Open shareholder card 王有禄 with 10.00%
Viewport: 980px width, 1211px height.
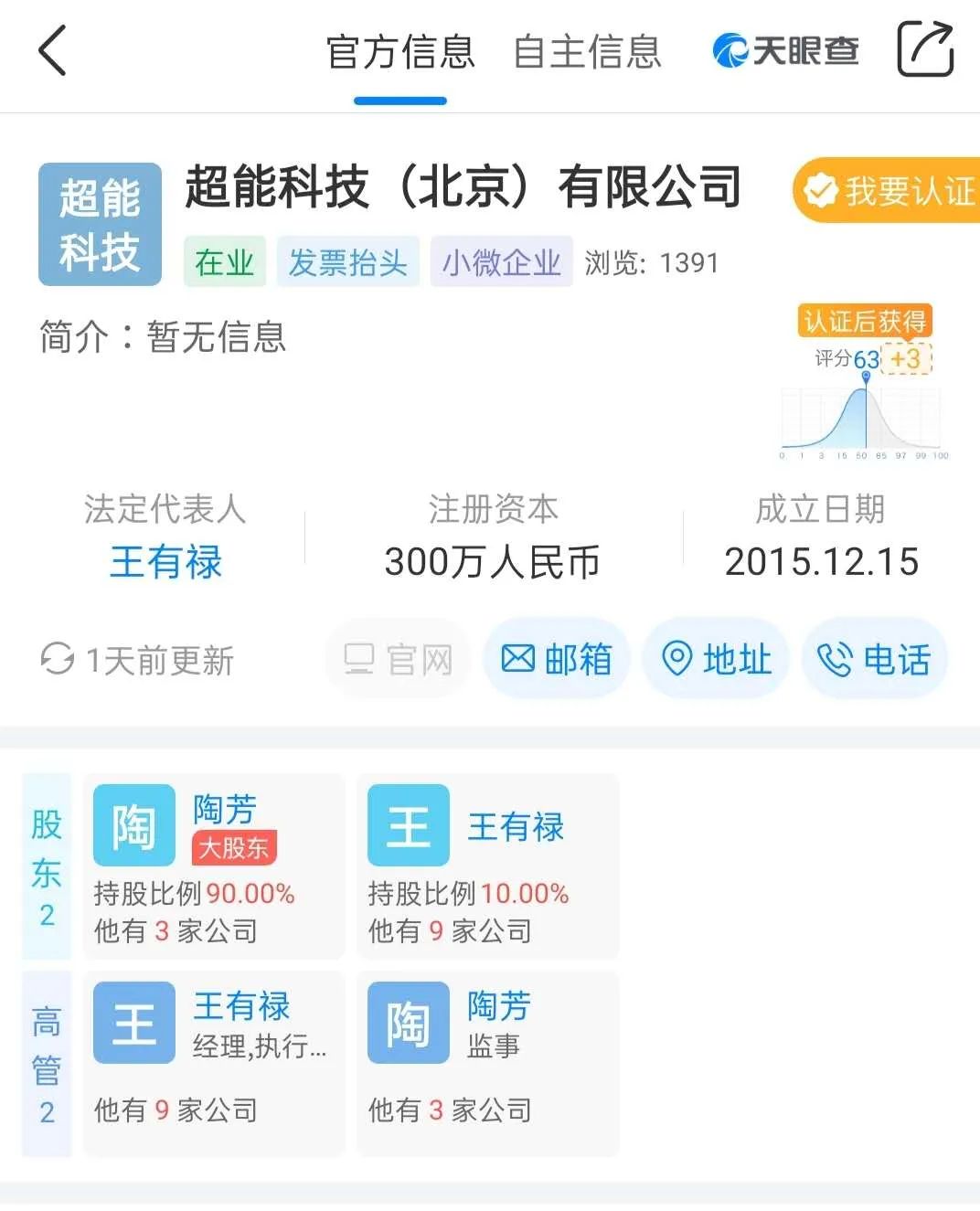487,866
